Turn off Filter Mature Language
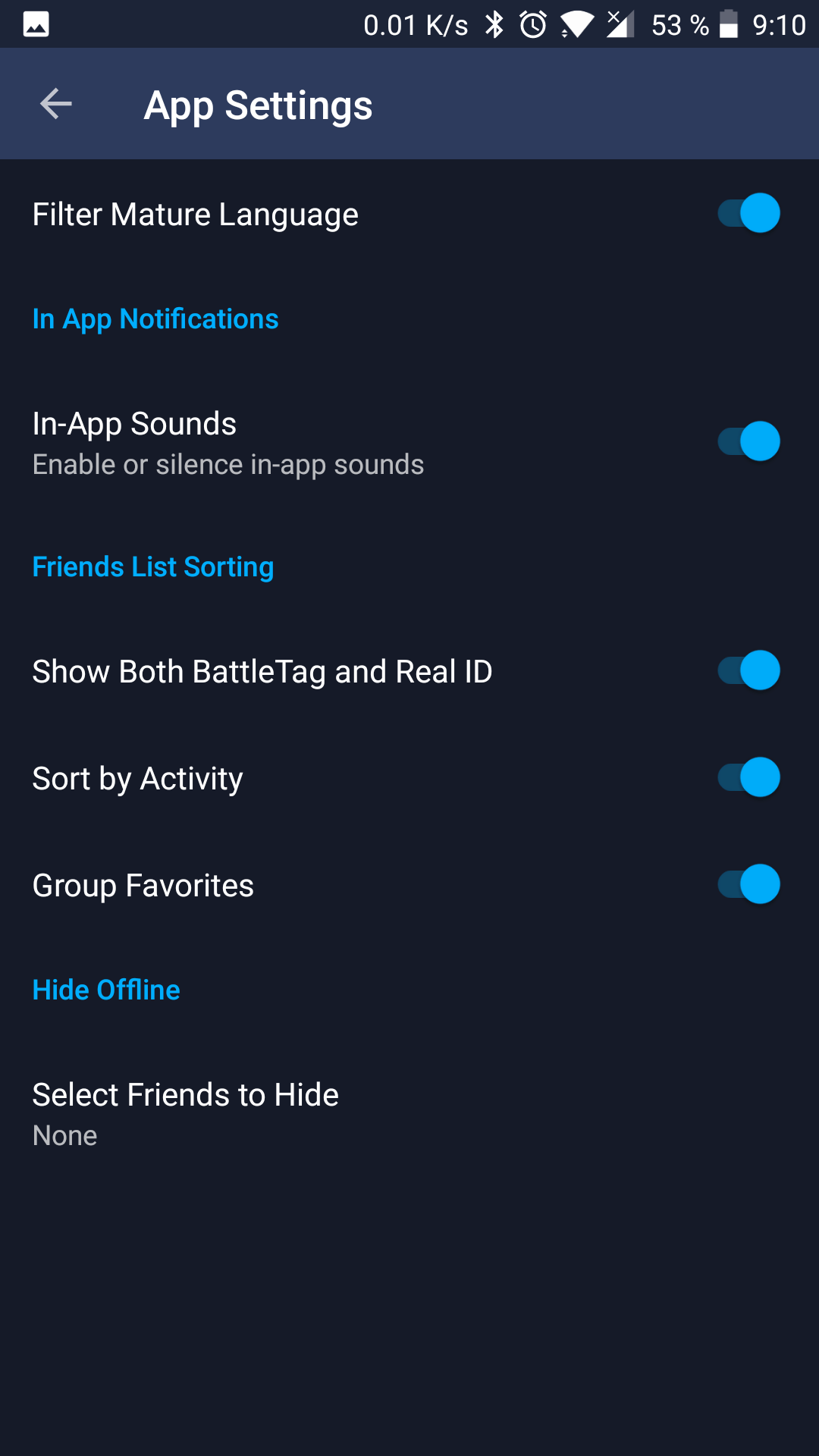The height and width of the screenshot is (1456, 819). coord(749,213)
